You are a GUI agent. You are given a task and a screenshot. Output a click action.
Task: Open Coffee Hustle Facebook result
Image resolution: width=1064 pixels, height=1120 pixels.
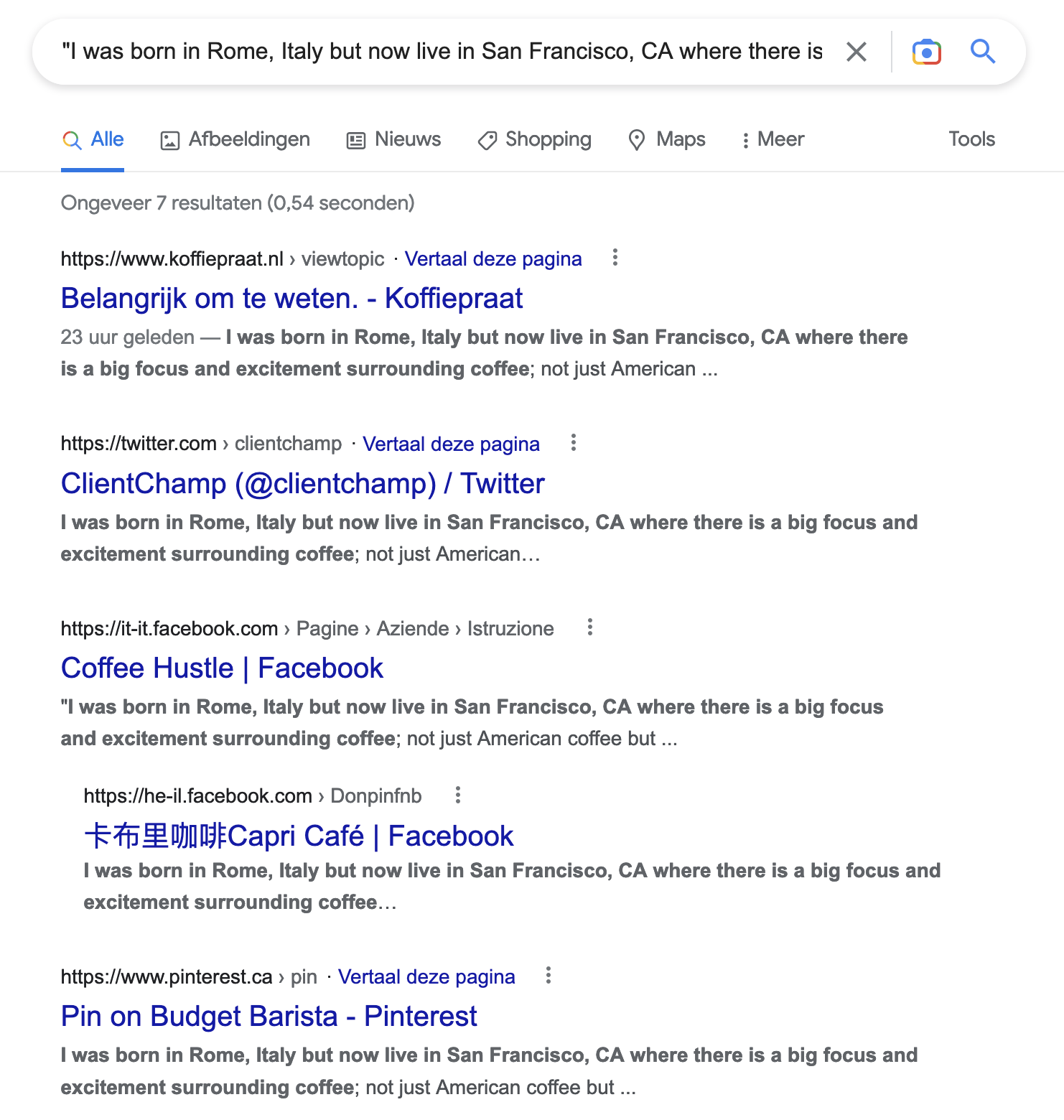(222, 668)
